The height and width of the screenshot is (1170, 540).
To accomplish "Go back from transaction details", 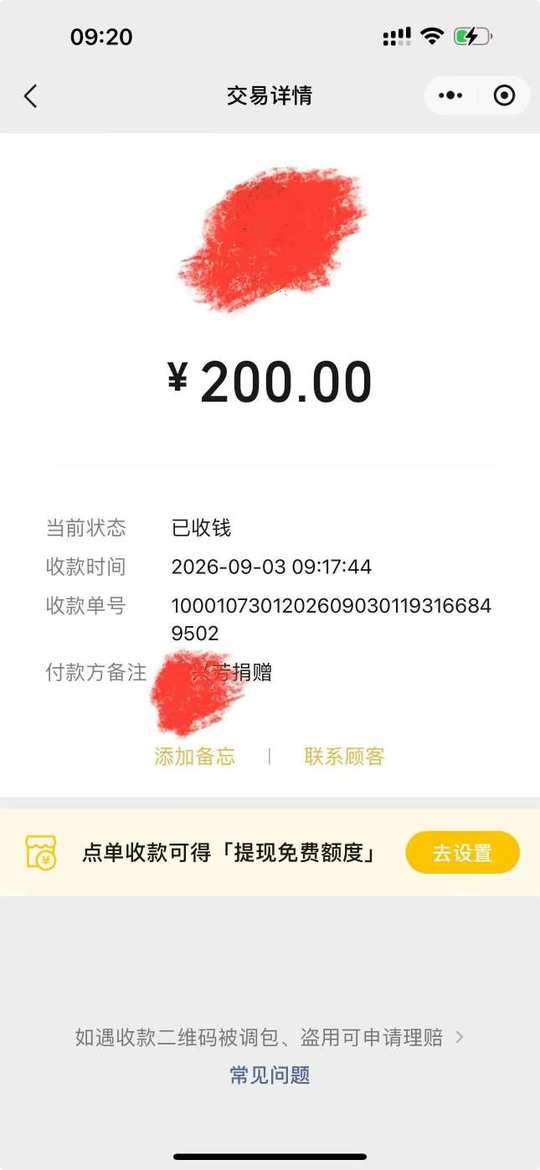I will point(31,96).
